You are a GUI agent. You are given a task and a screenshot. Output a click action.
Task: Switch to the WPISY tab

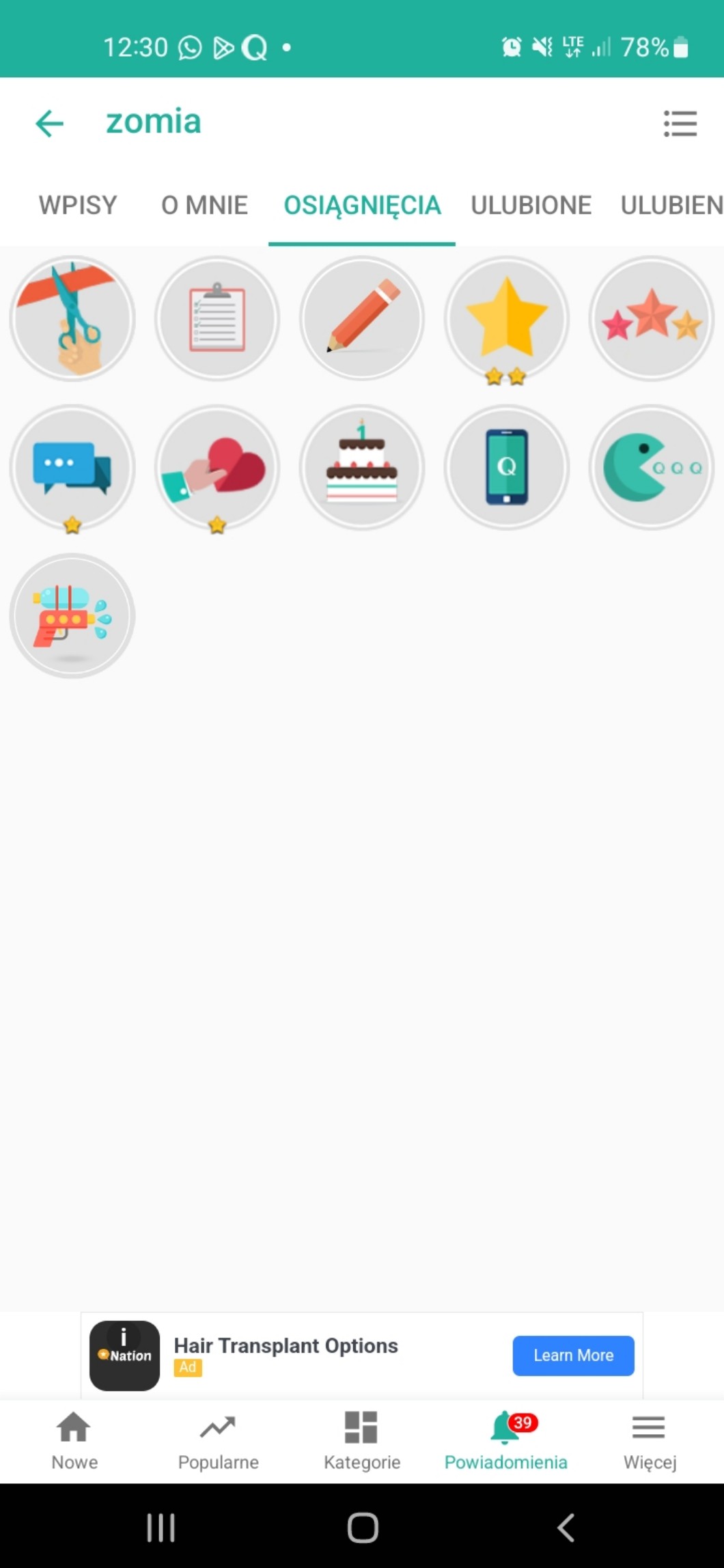click(78, 205)
